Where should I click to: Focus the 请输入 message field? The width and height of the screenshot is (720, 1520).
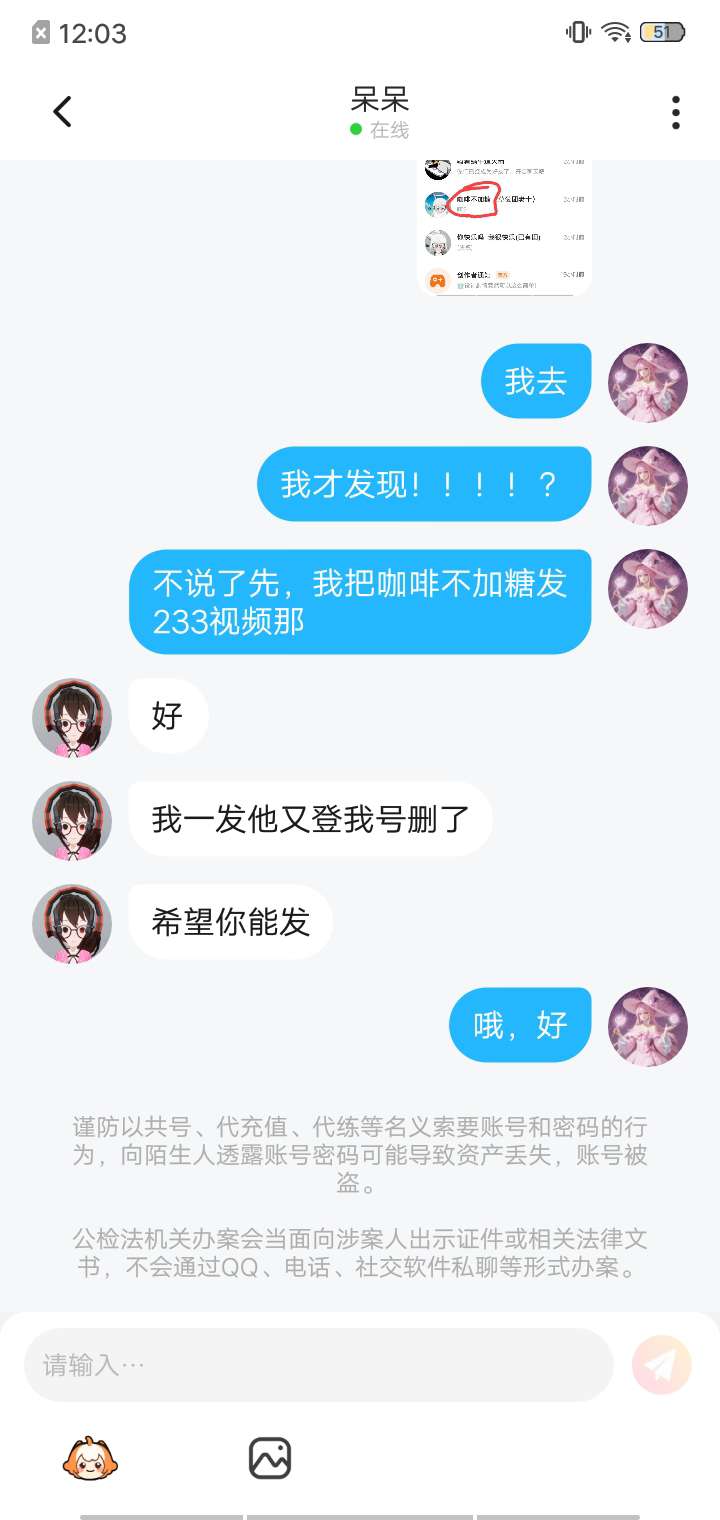point(318,1365)
